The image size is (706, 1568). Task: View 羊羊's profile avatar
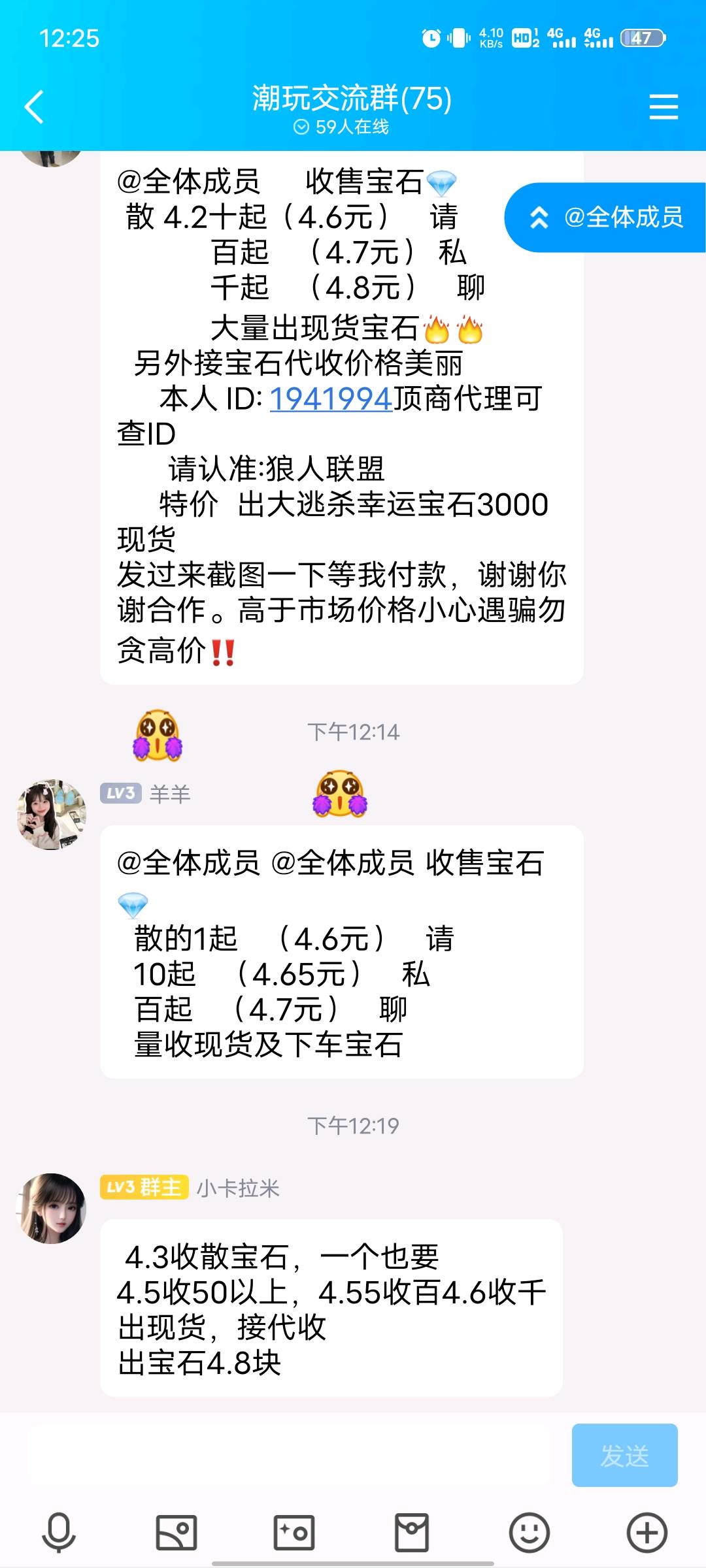(x=52, y=814)
